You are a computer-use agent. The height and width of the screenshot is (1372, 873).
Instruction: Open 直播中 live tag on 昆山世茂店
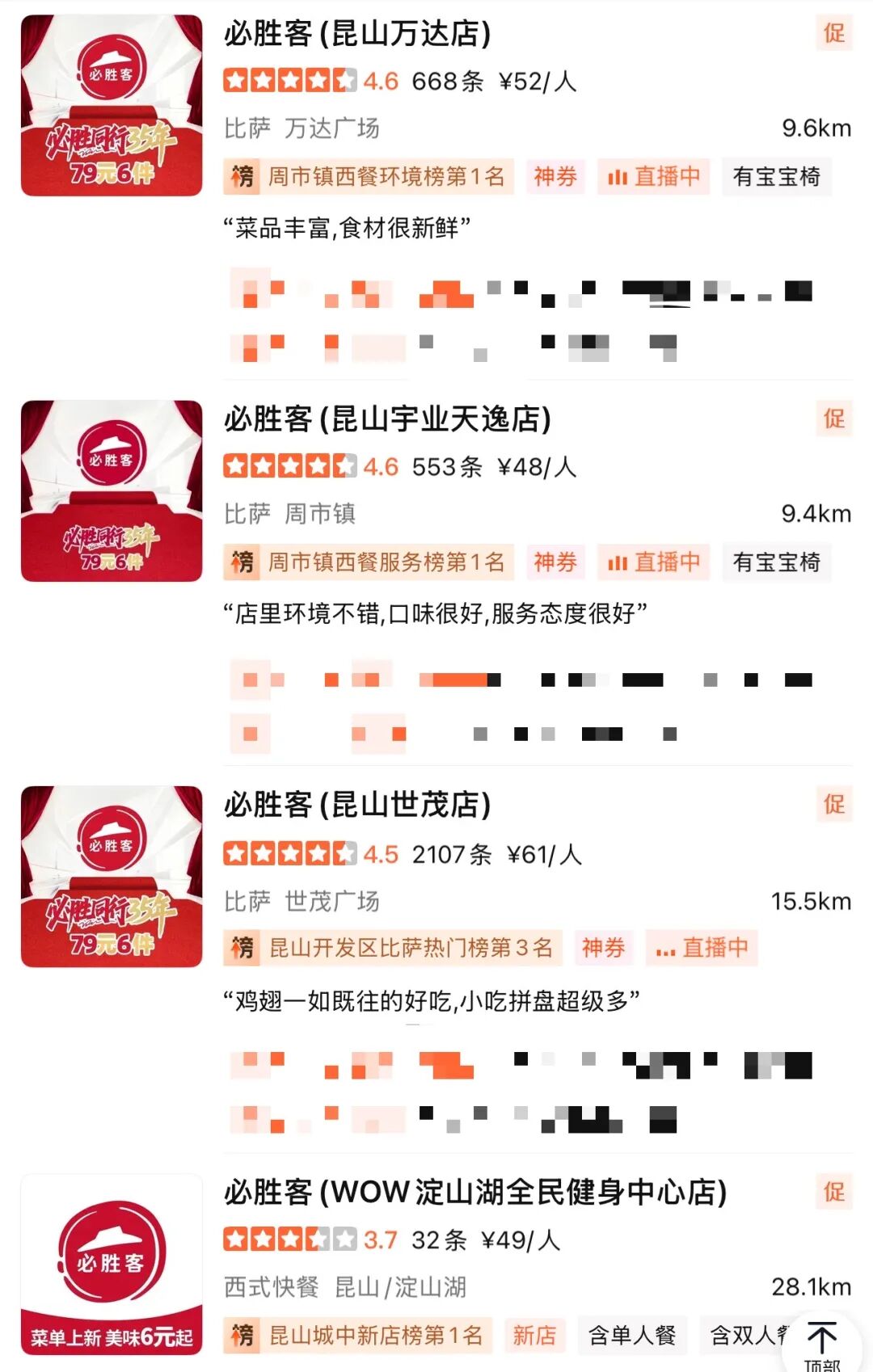[702, 948]
